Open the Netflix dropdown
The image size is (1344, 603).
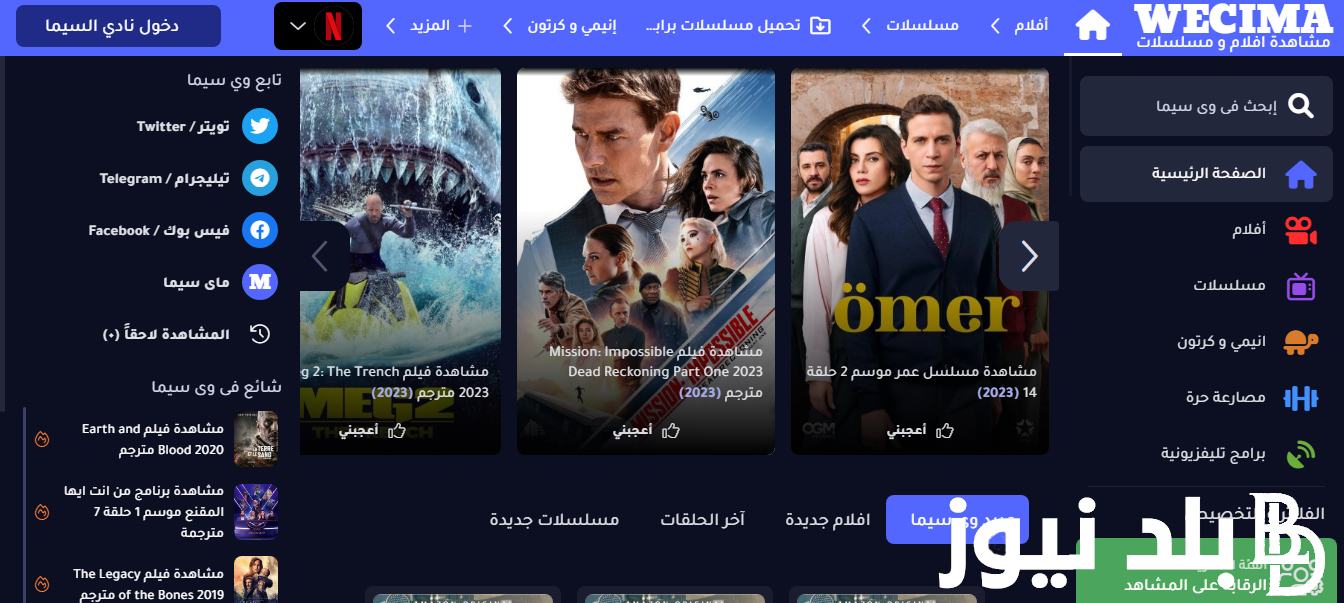pyautogui.click(x=317, y=26)
